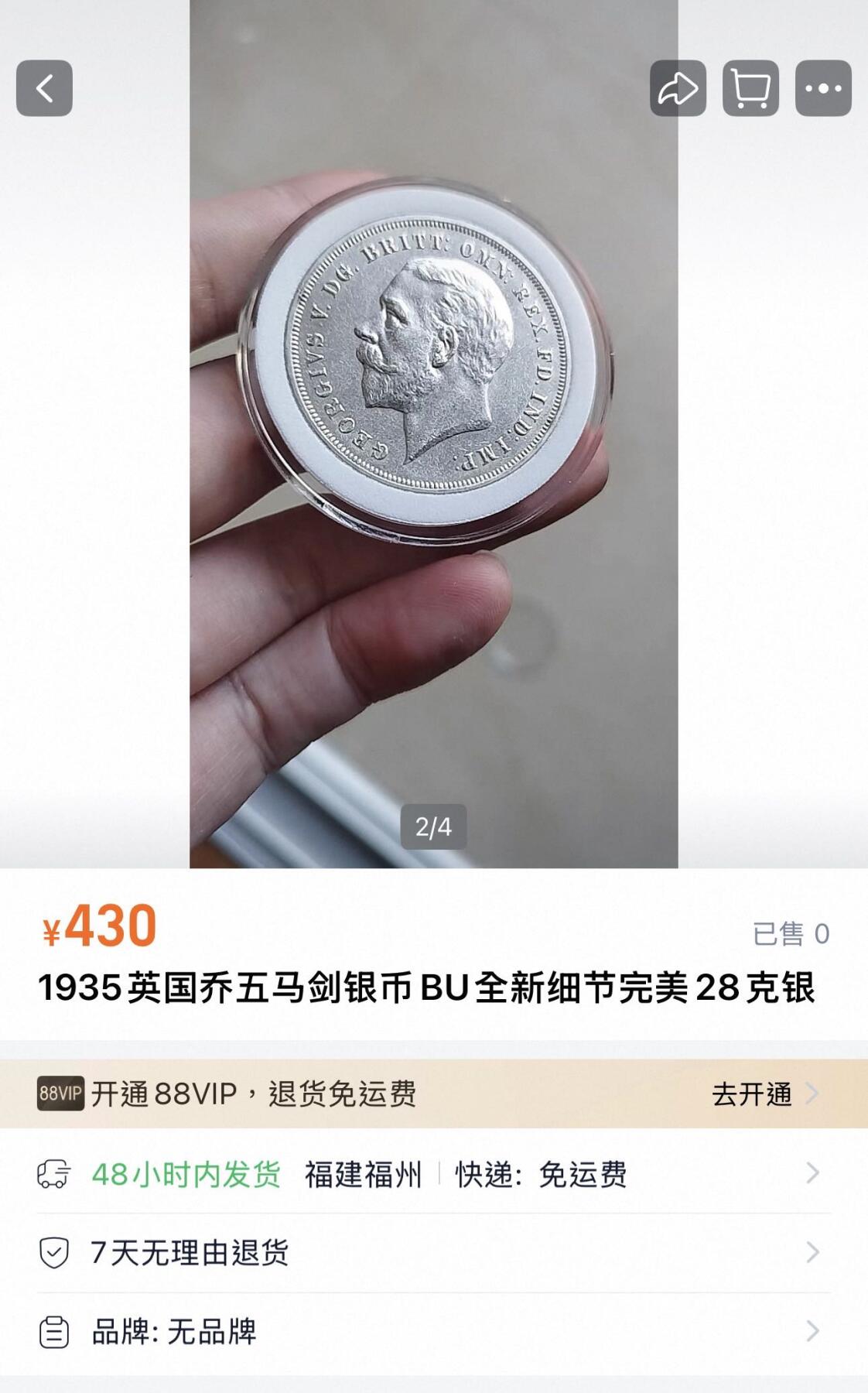Select the 福建福州 shipping location text
Screen dimensions: 868x1393
[x=364, y=1176]
